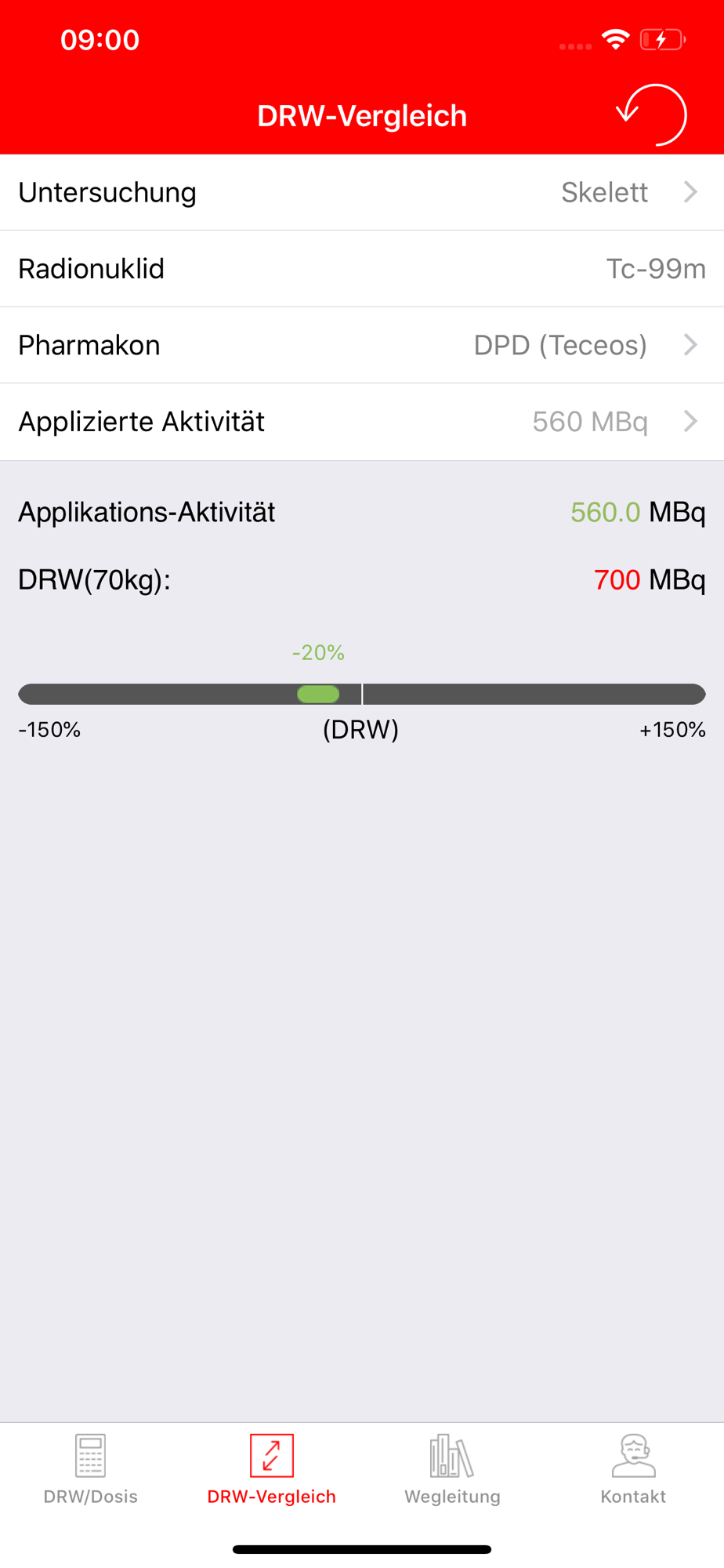Tap the reset arrow icon in header
This screenshot has height=1568, width=724.
[x=652, y=114]
